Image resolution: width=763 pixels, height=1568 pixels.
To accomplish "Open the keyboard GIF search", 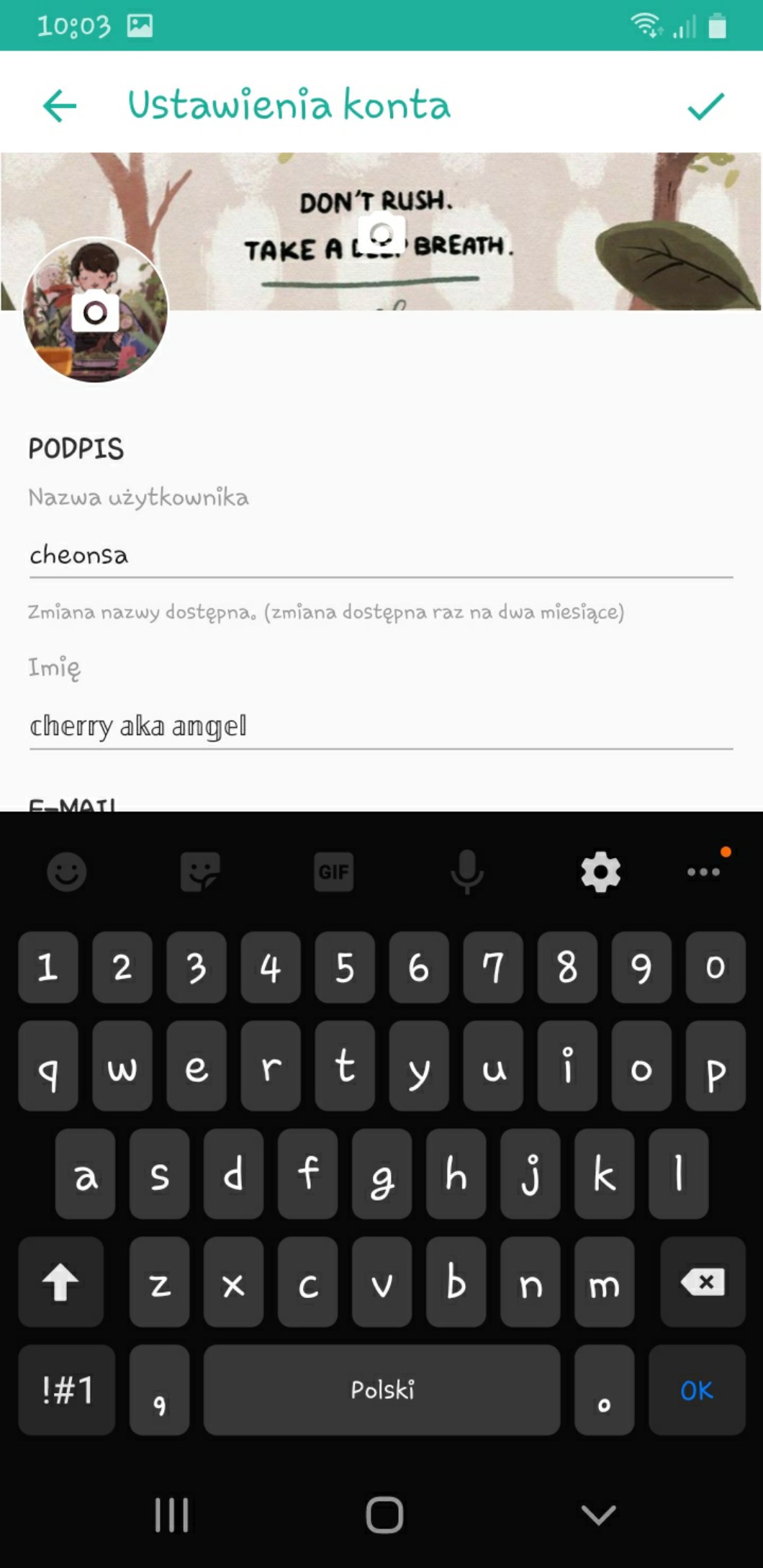I will point(333,872).
